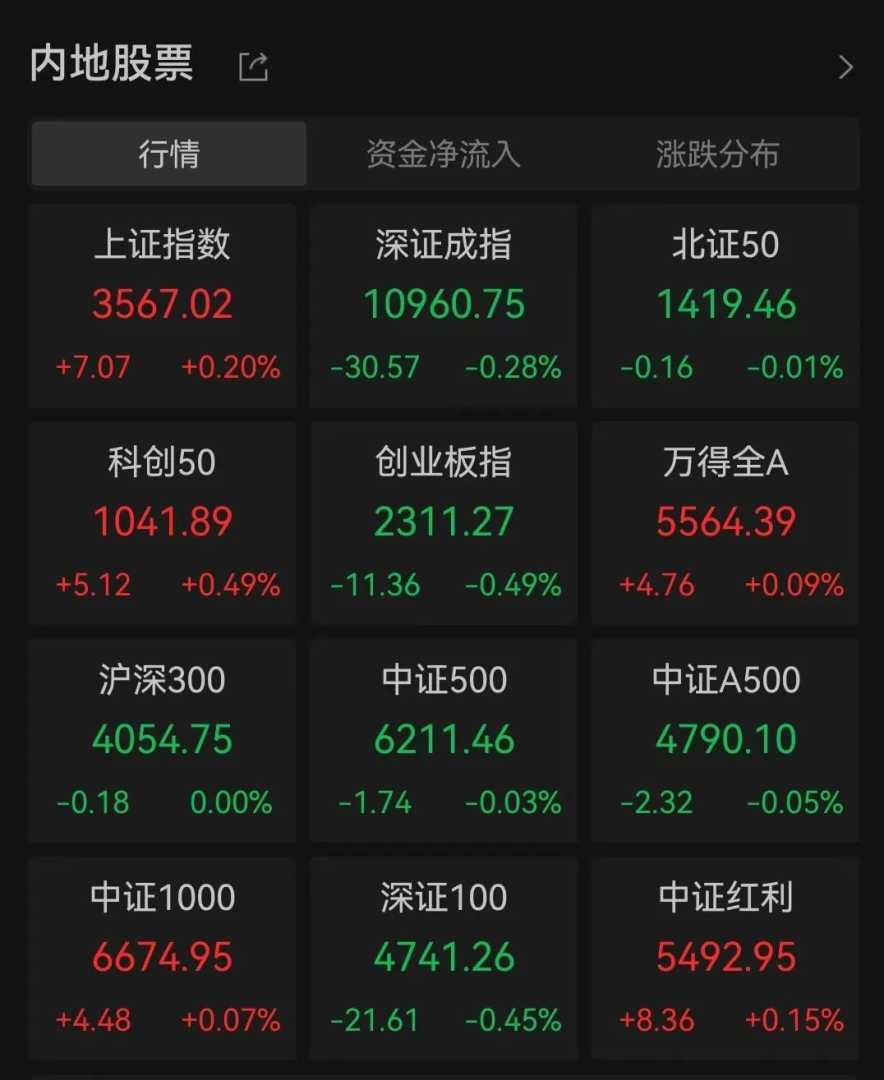
Task: Switch to the 资金净流入 tab
Action: click(443, 154)
